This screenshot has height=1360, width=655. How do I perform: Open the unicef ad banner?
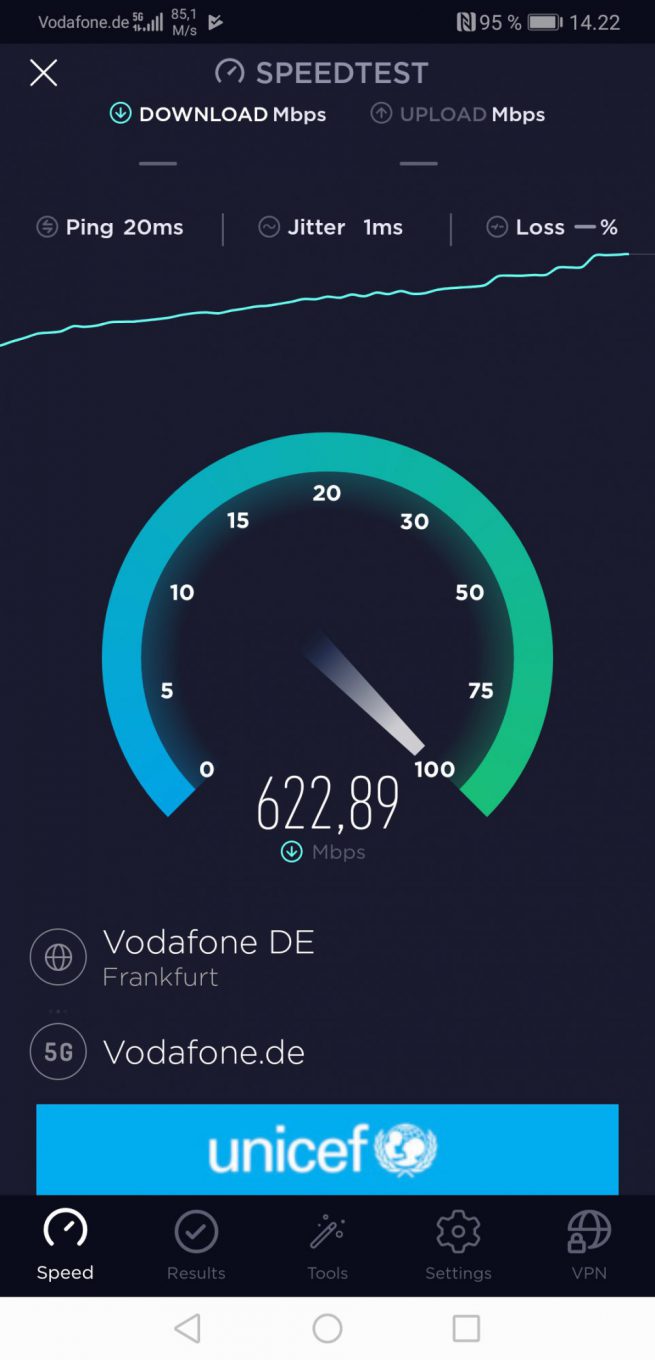[327, 1149]
